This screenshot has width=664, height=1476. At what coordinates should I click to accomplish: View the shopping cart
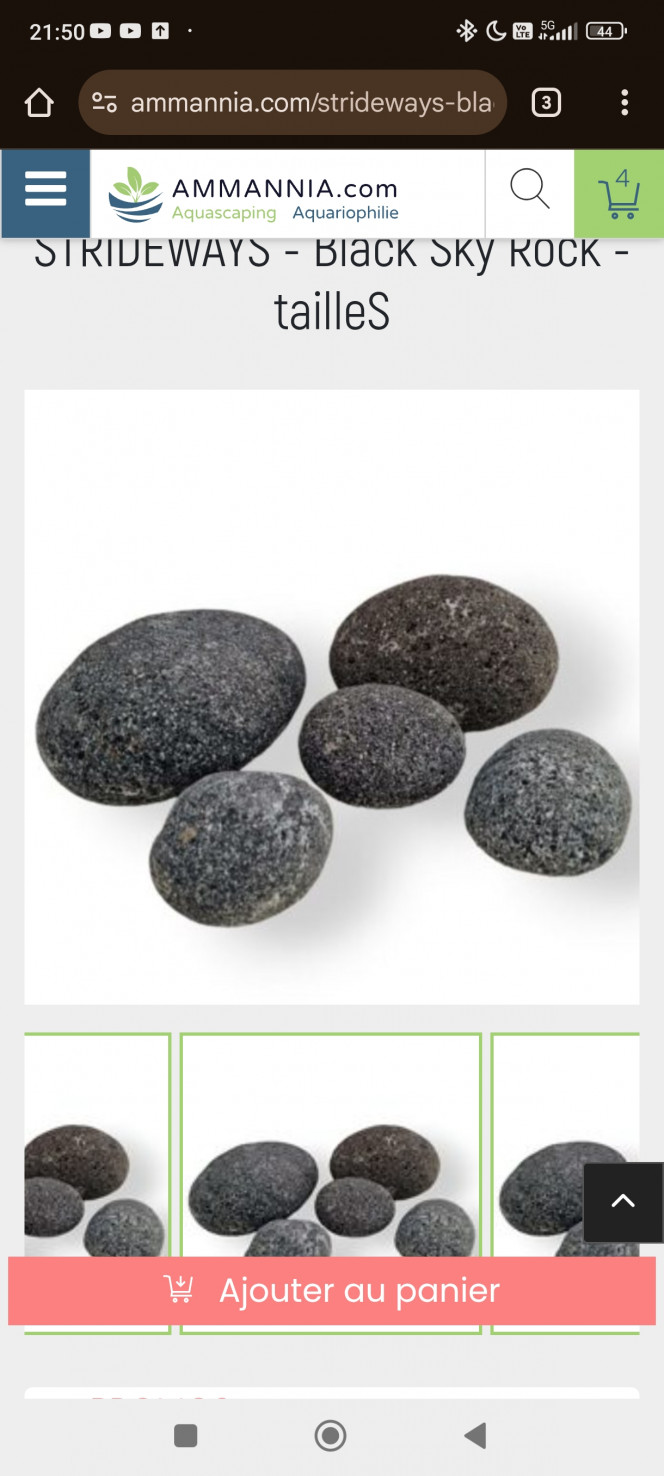tap(619, 194)
